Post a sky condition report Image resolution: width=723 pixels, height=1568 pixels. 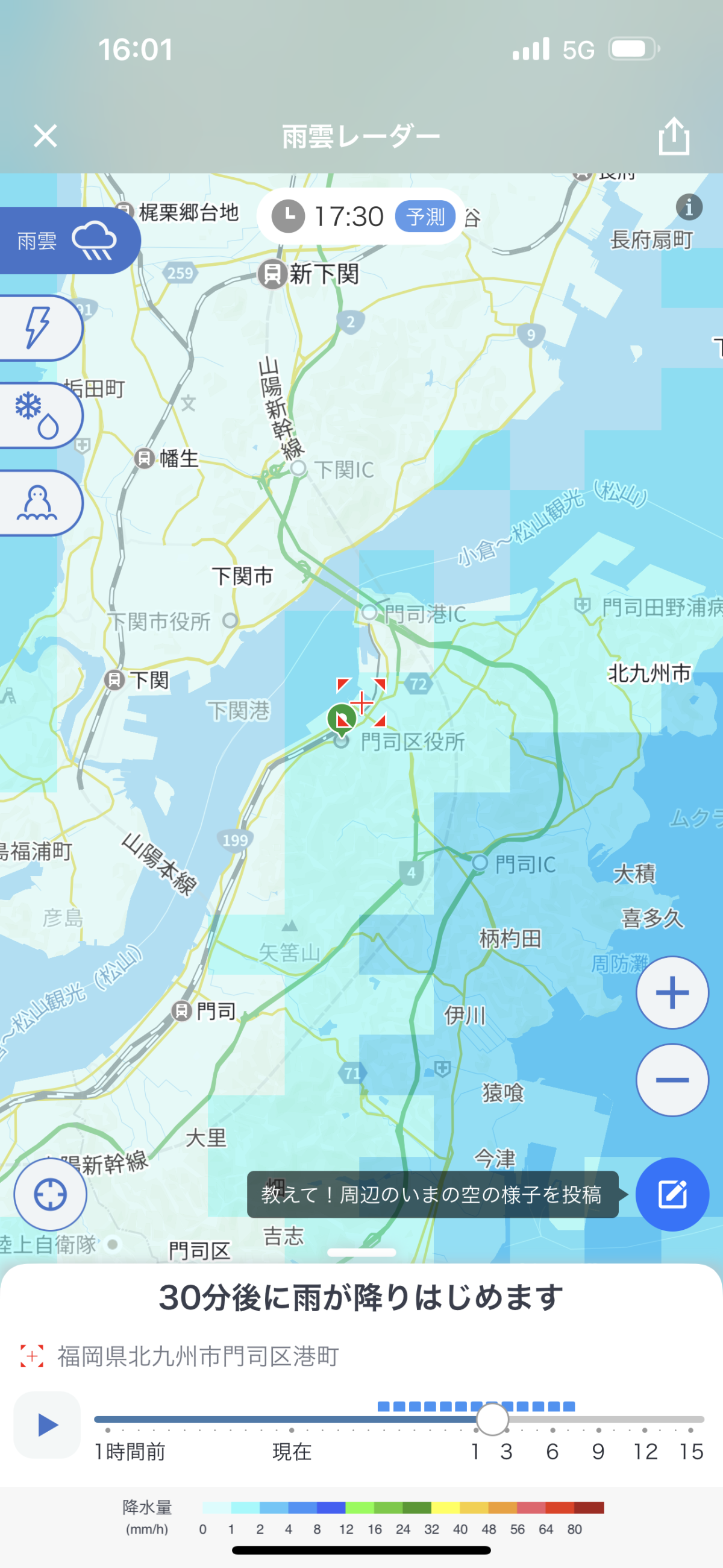coord(672,1194)
